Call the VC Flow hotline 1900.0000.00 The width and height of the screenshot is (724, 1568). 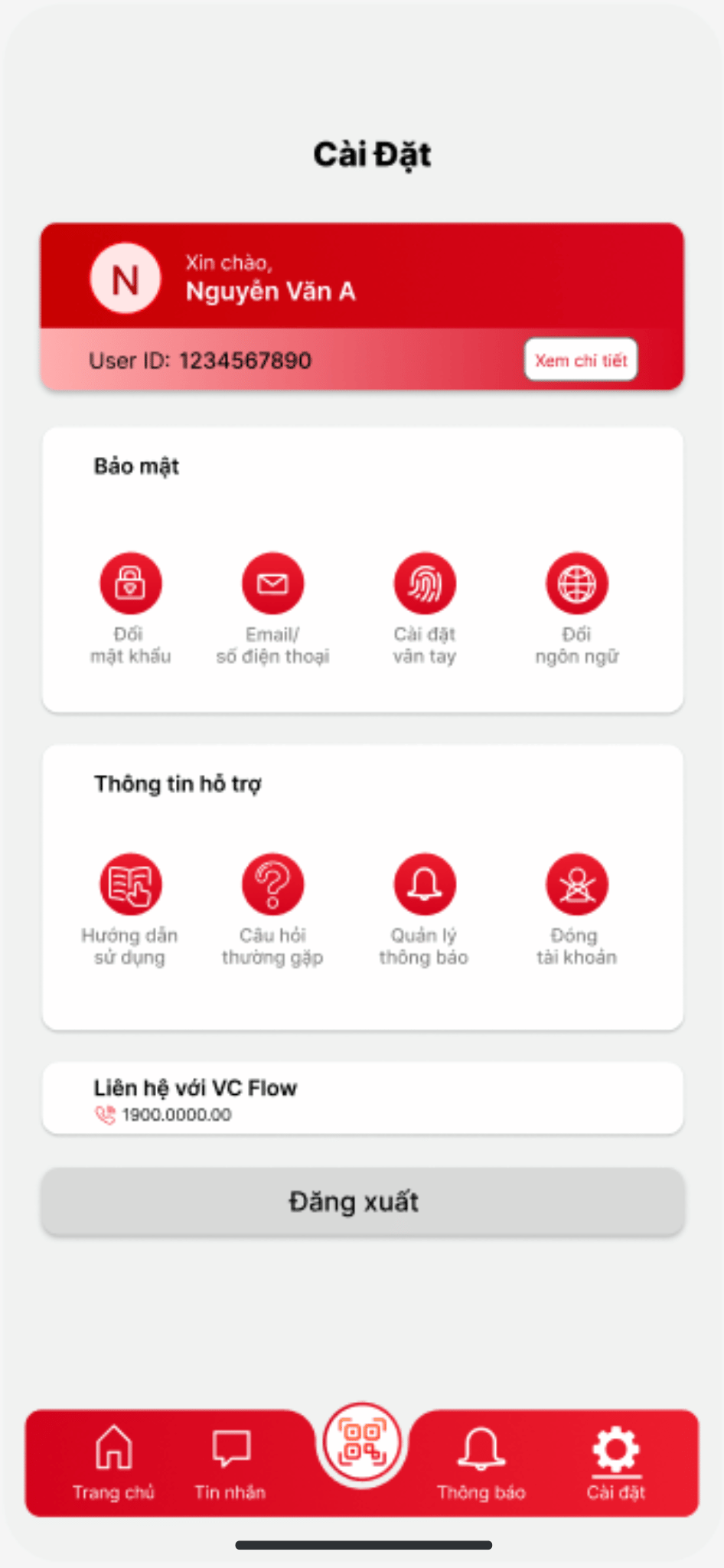coord(176,1115)
